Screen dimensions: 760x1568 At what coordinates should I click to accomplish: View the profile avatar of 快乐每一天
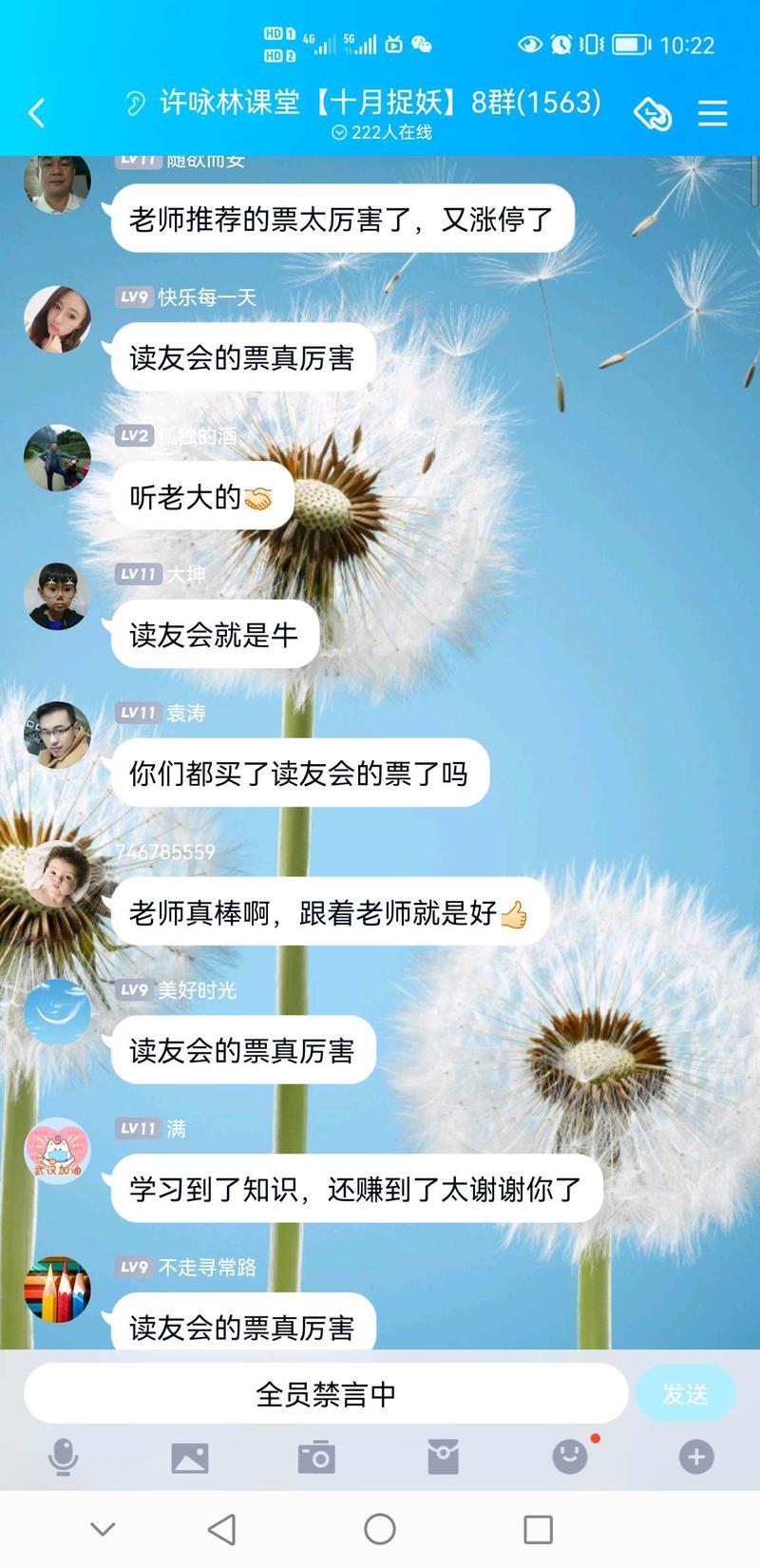57,319
